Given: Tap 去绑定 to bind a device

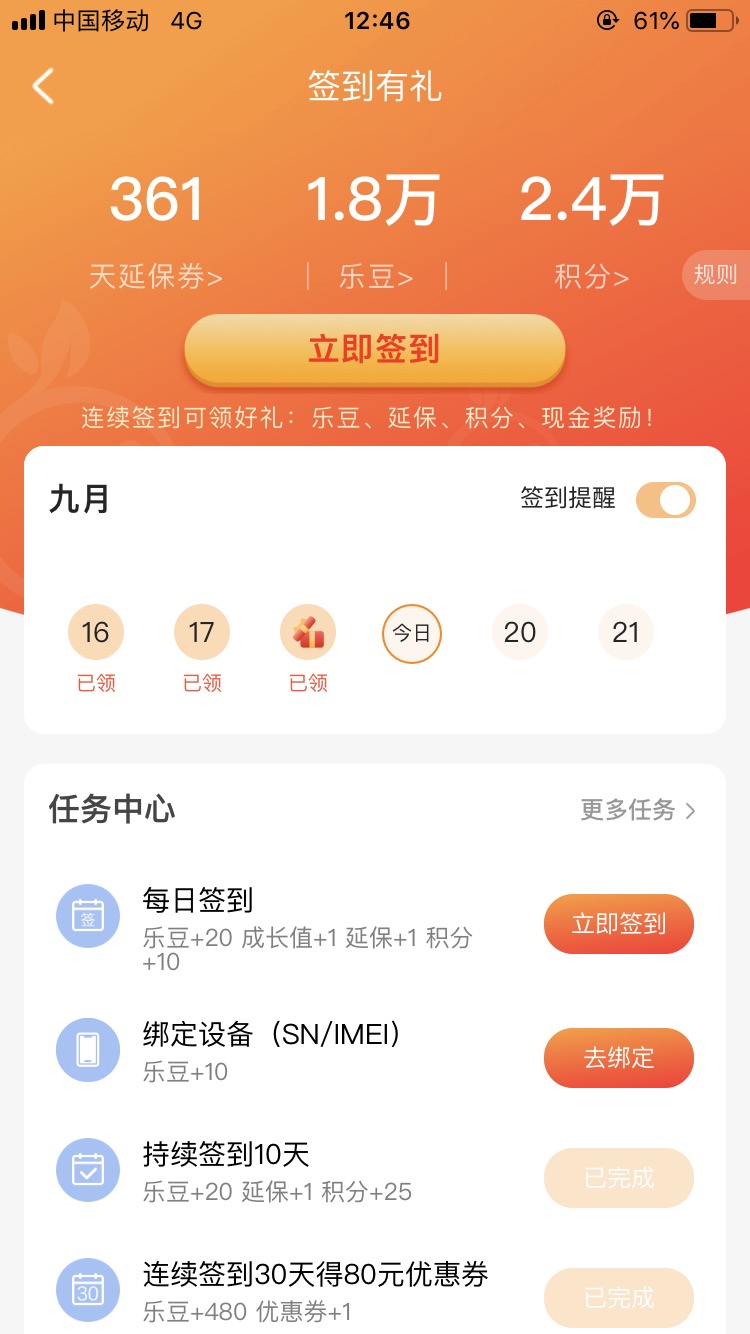Looking at the screenshot, I should [x=618, y=1057].
